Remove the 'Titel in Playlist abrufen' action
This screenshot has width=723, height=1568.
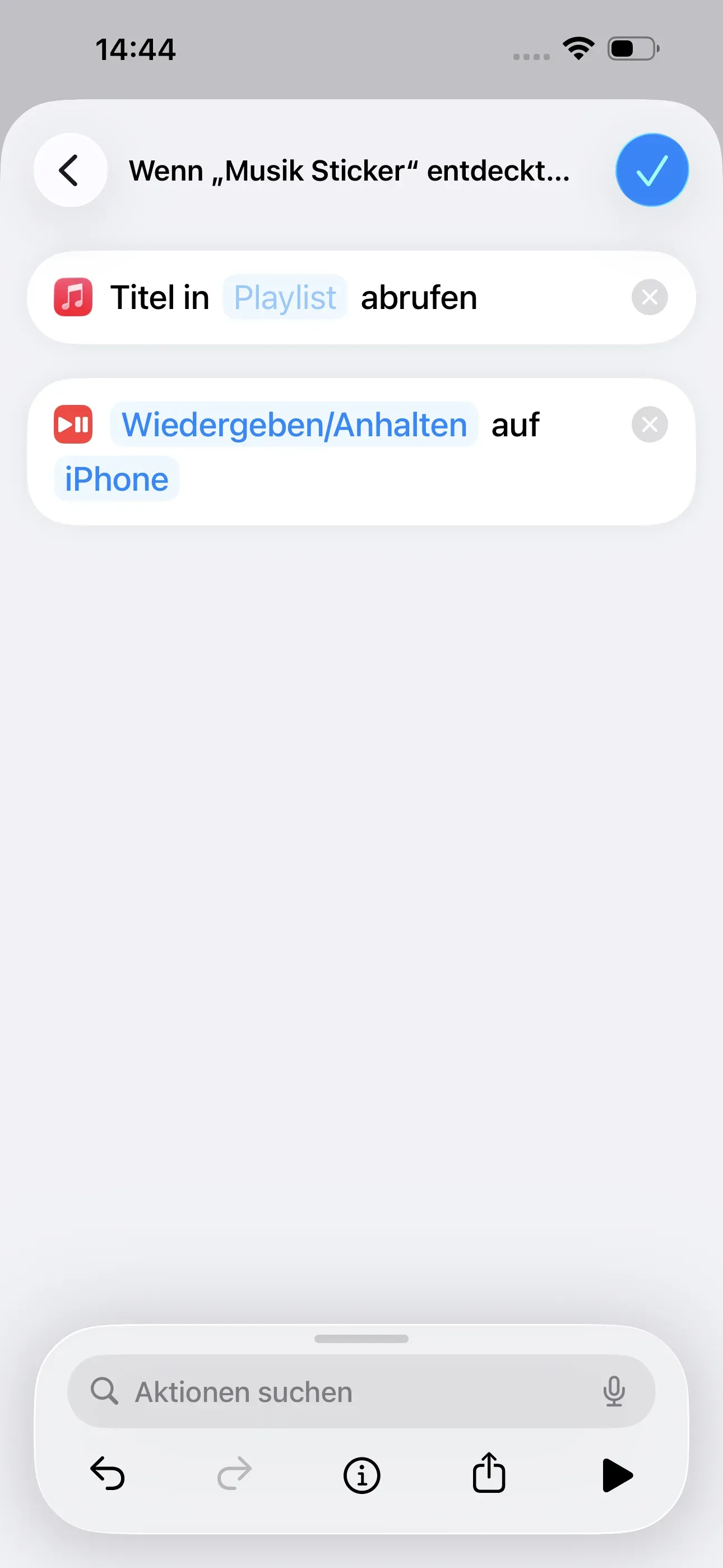click(649, 297)
